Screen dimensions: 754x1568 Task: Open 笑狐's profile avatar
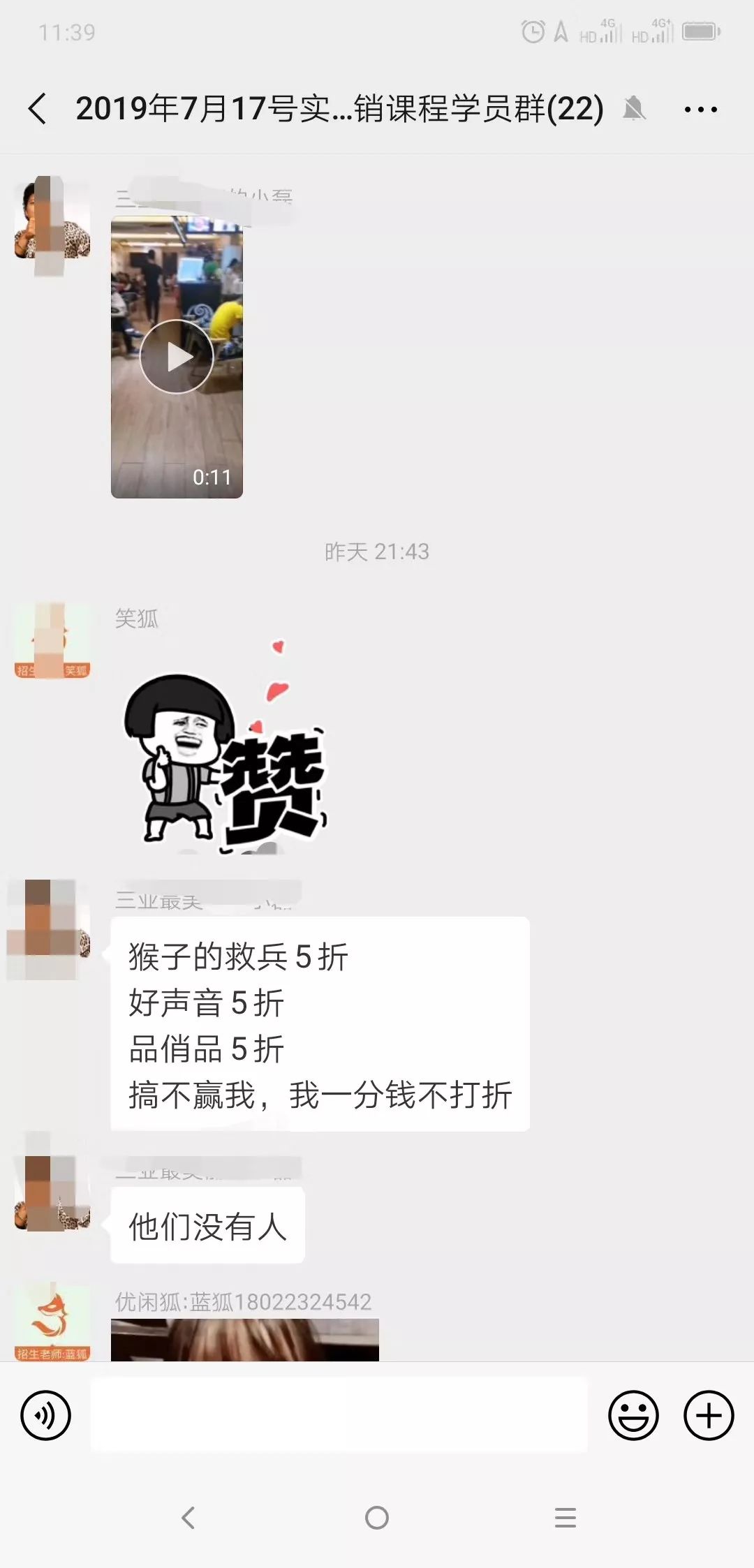tap(52, 640)
